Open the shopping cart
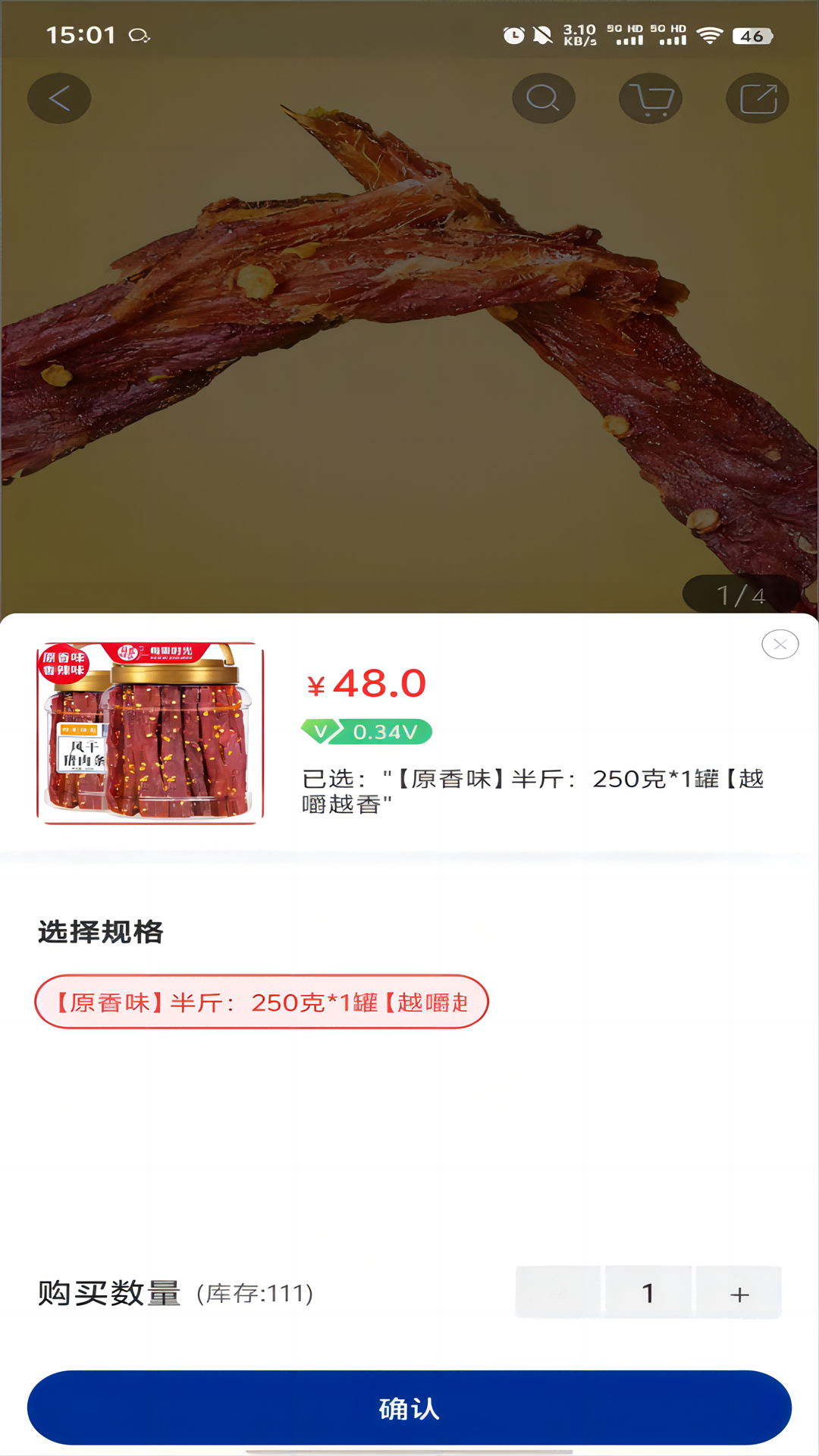The image size is (819, 1456). tap(651, 99)
